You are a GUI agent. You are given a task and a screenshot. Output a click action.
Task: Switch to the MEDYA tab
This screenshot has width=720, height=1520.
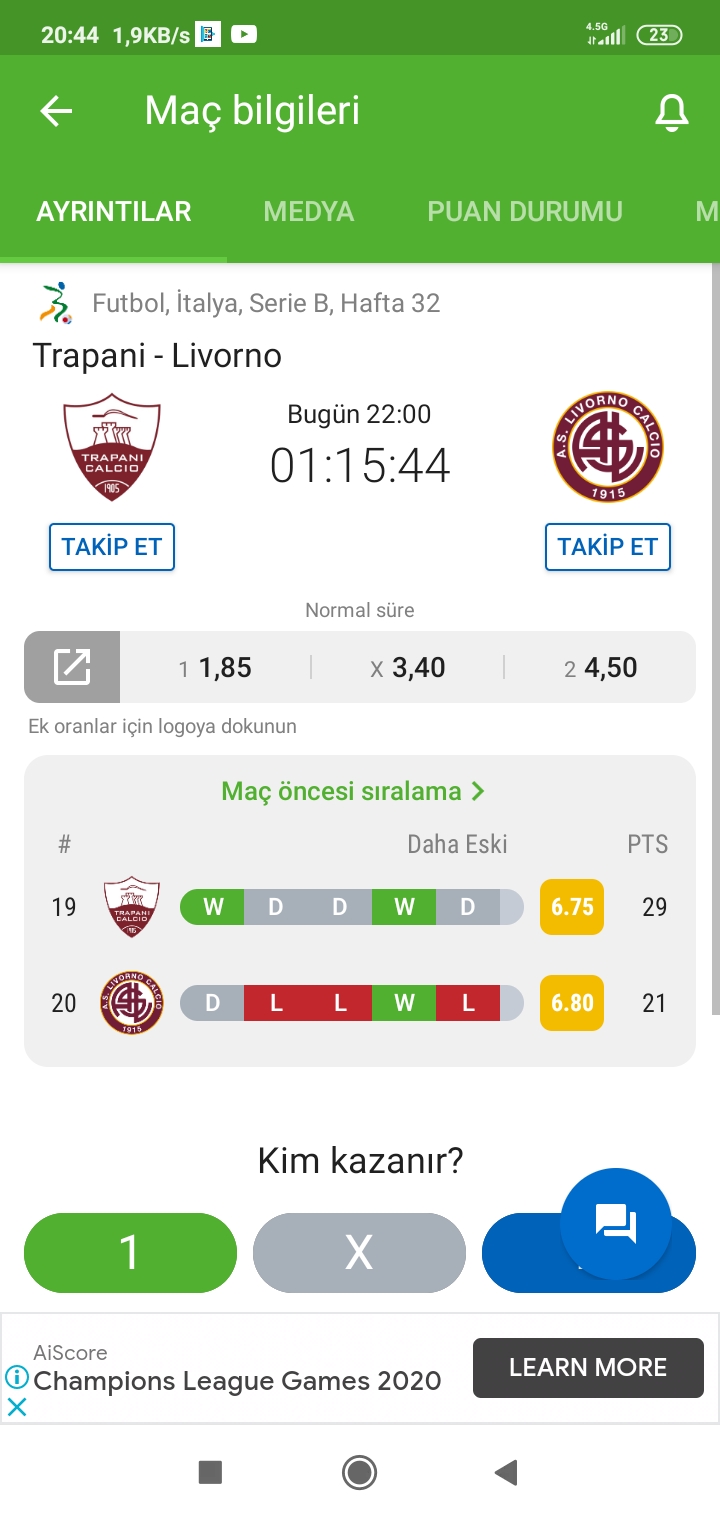click(309, 212)
